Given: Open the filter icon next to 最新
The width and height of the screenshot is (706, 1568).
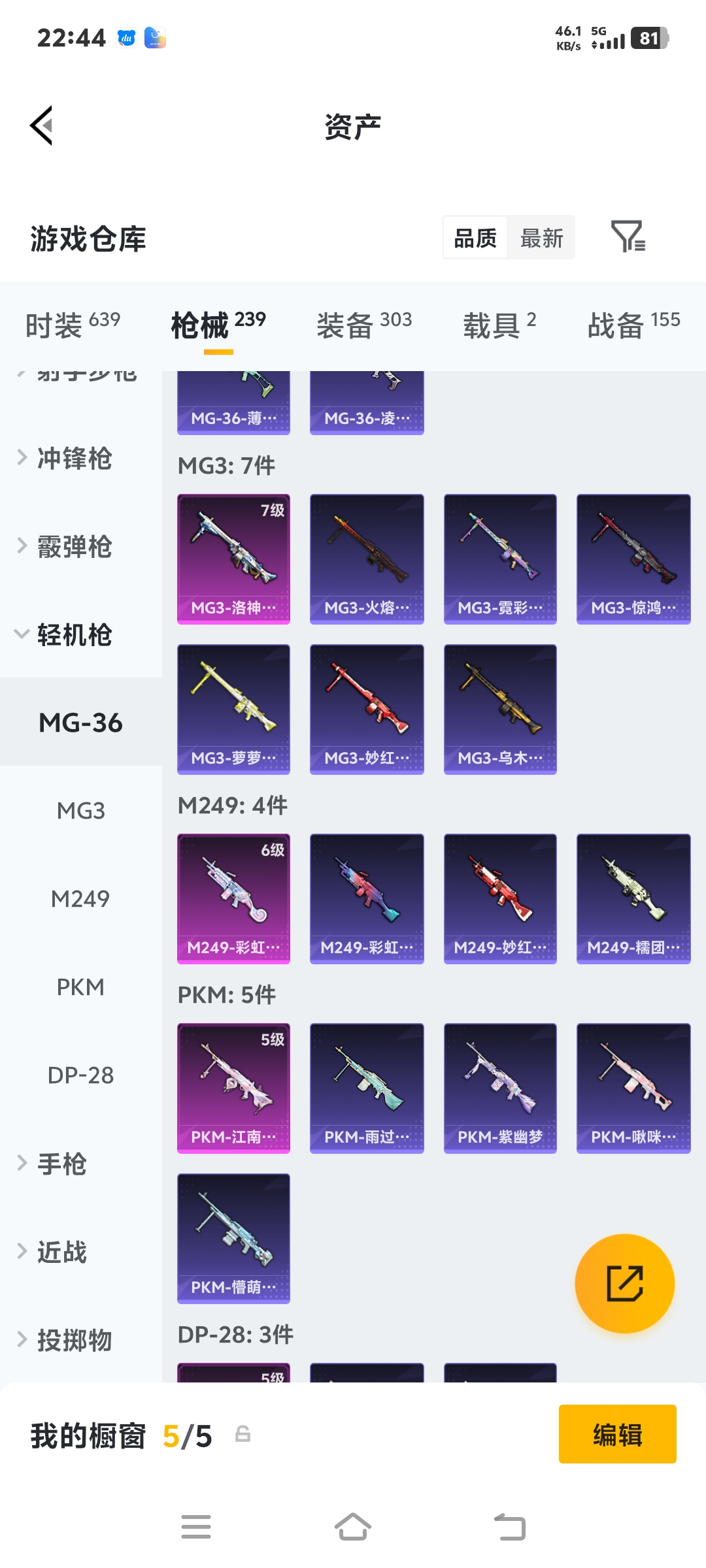Looking at the screenshot, I should pos(628,237).
